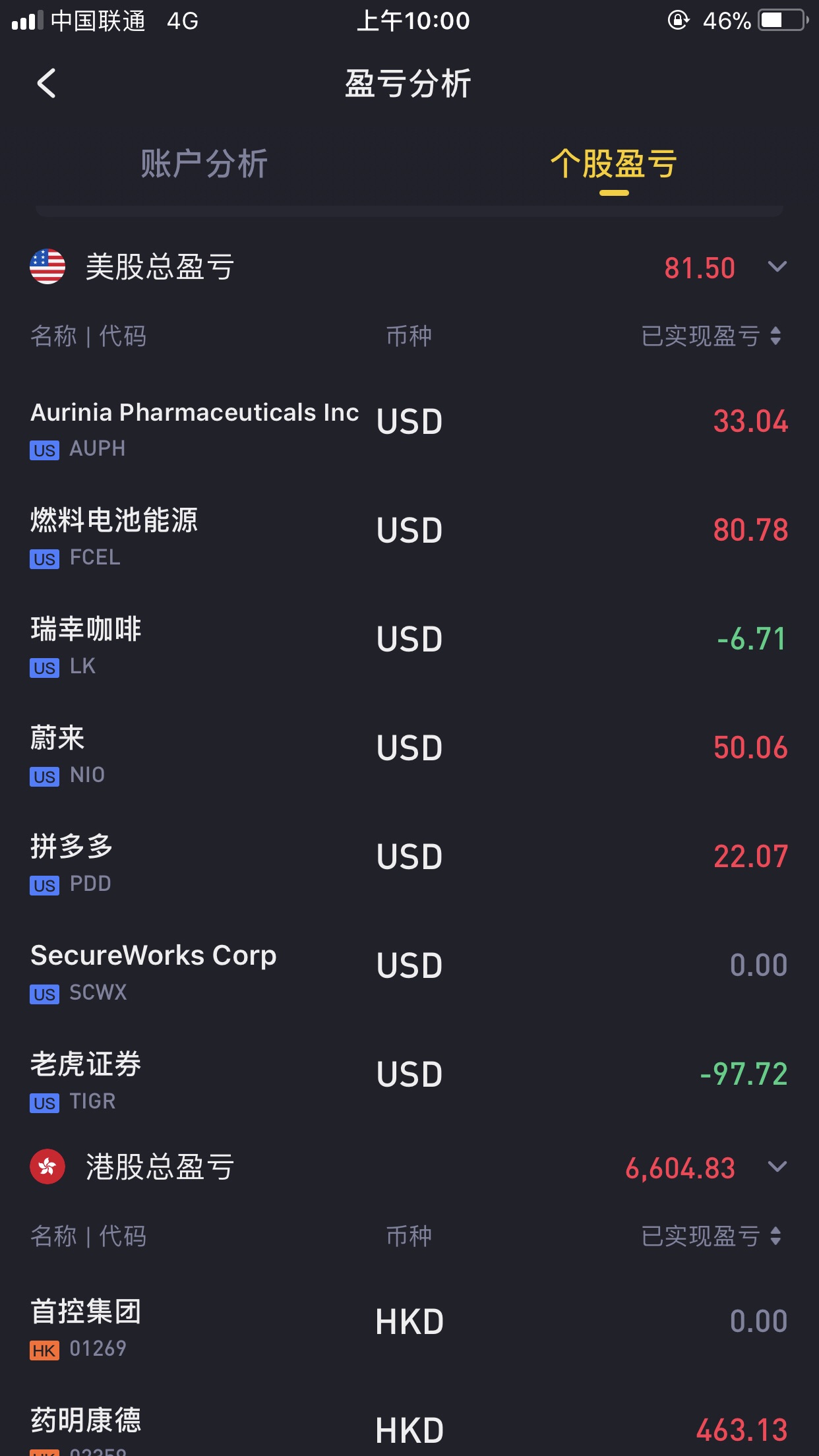The height and width of the screenshot is (1456, 819).
Task: Sort US stocks by 已实现盈亏
Action: click(712, 336)
